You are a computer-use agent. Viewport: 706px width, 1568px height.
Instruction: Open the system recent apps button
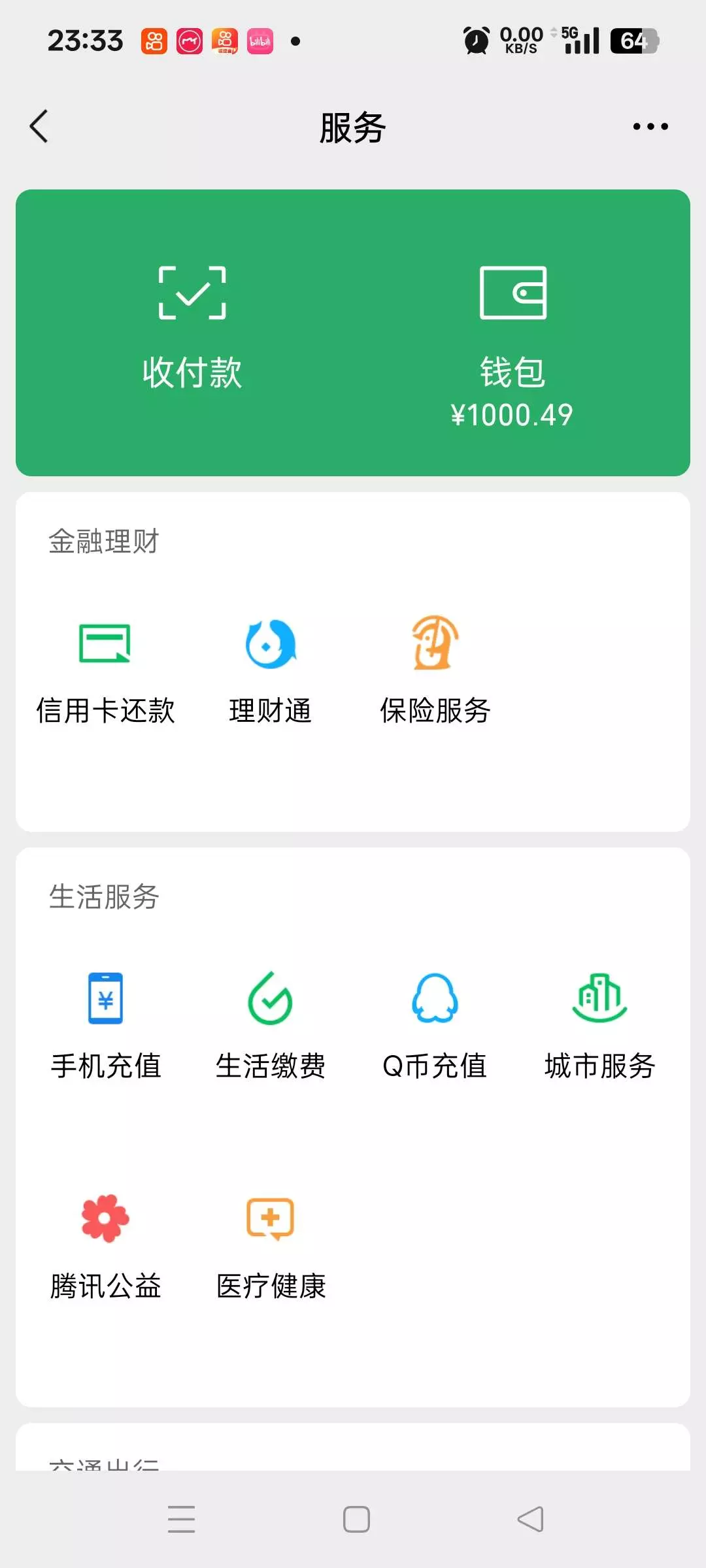click(181, 1519)
